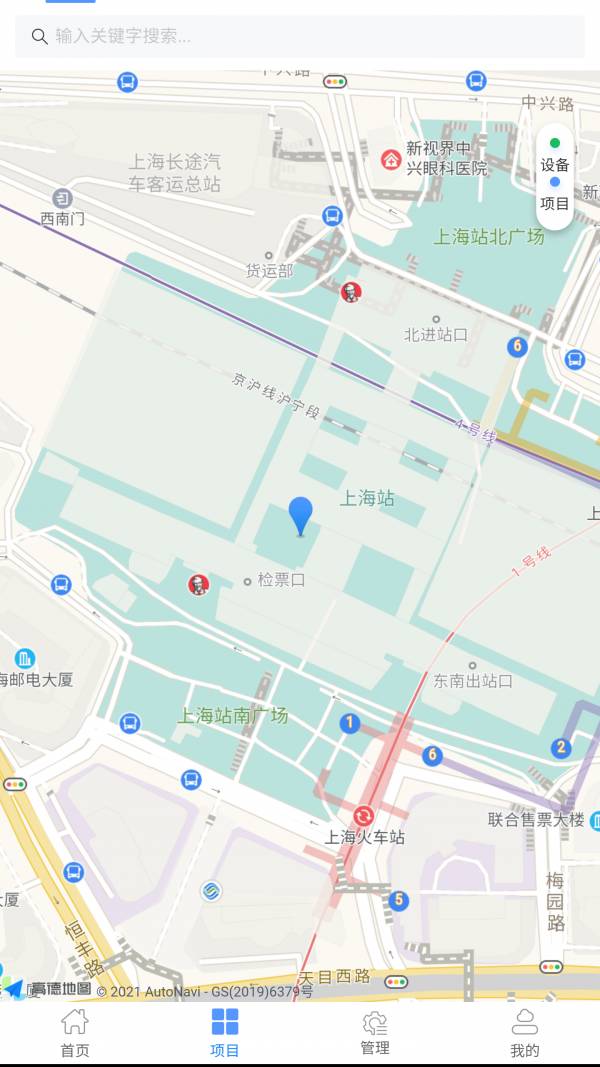
Task: Tap the keyword search field
Action: click(300, 37)
